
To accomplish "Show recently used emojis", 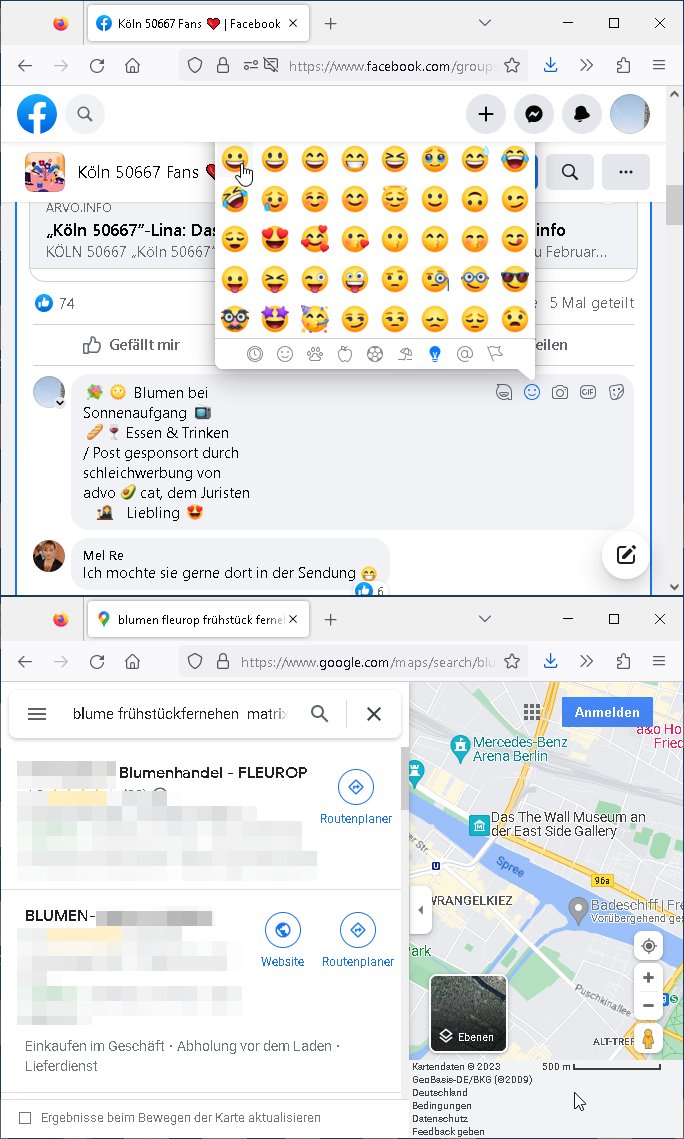I will coord(255,354).
